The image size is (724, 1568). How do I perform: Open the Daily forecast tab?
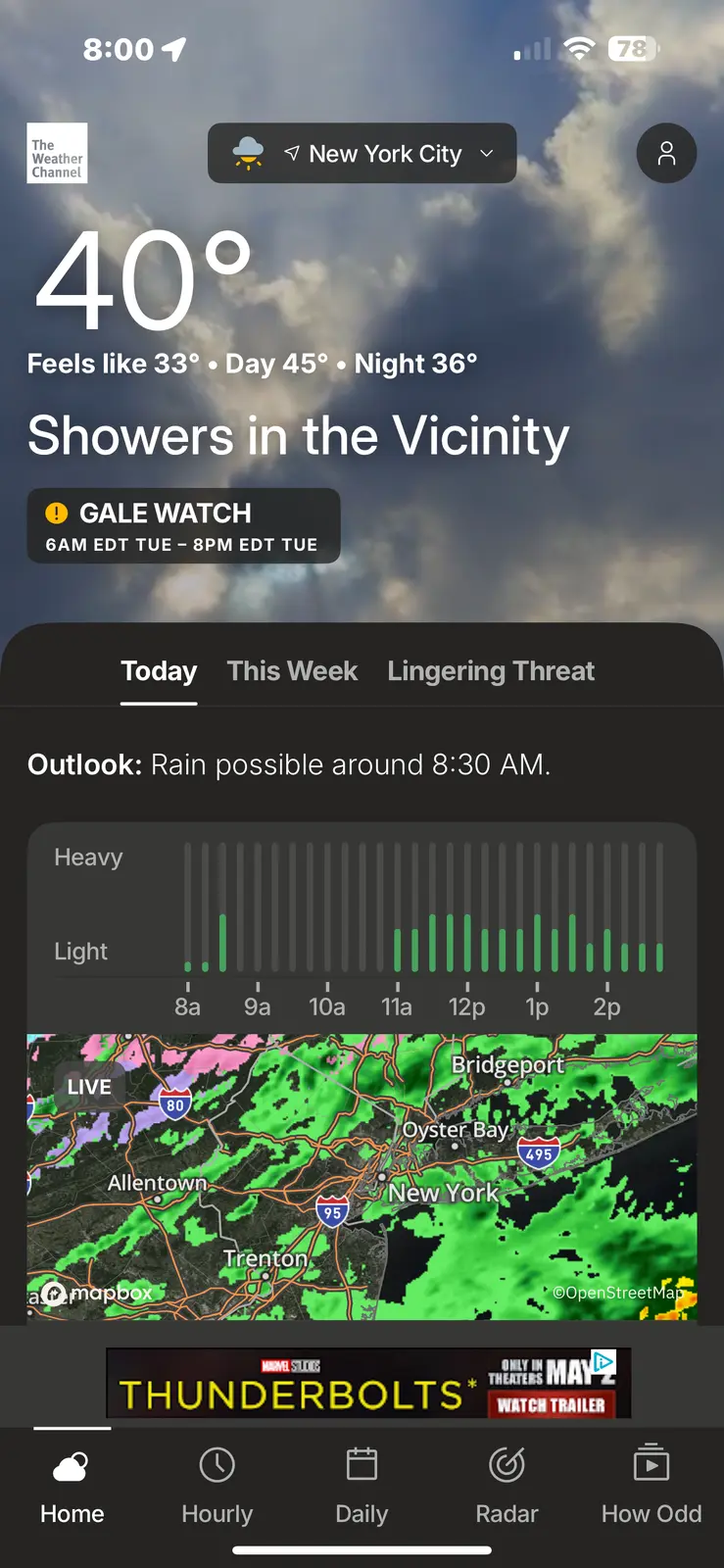point(362,1486)
